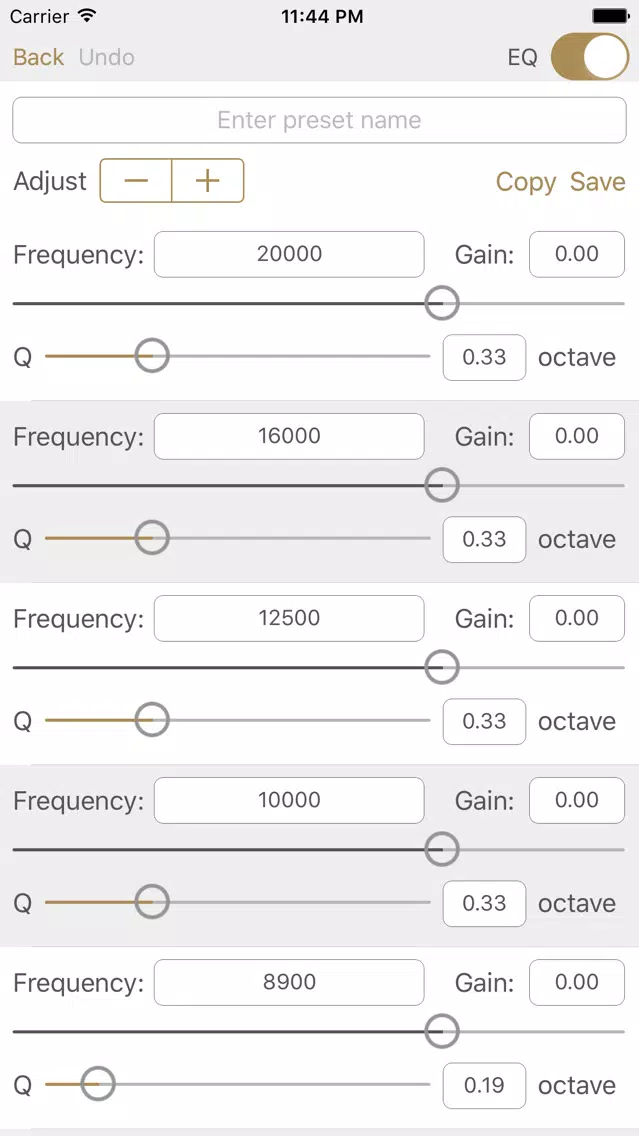Tap the Q slider for 20000 band
639x1136 pixels.
coord(152,356)
